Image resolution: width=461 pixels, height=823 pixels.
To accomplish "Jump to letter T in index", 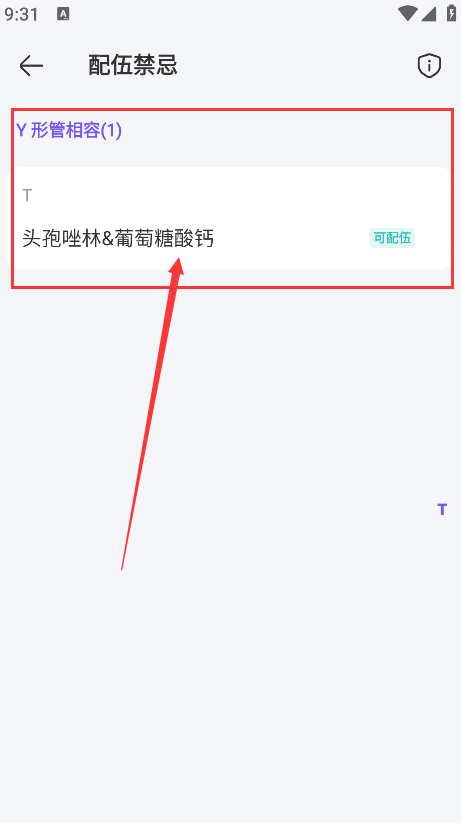I will pos(442,509).
